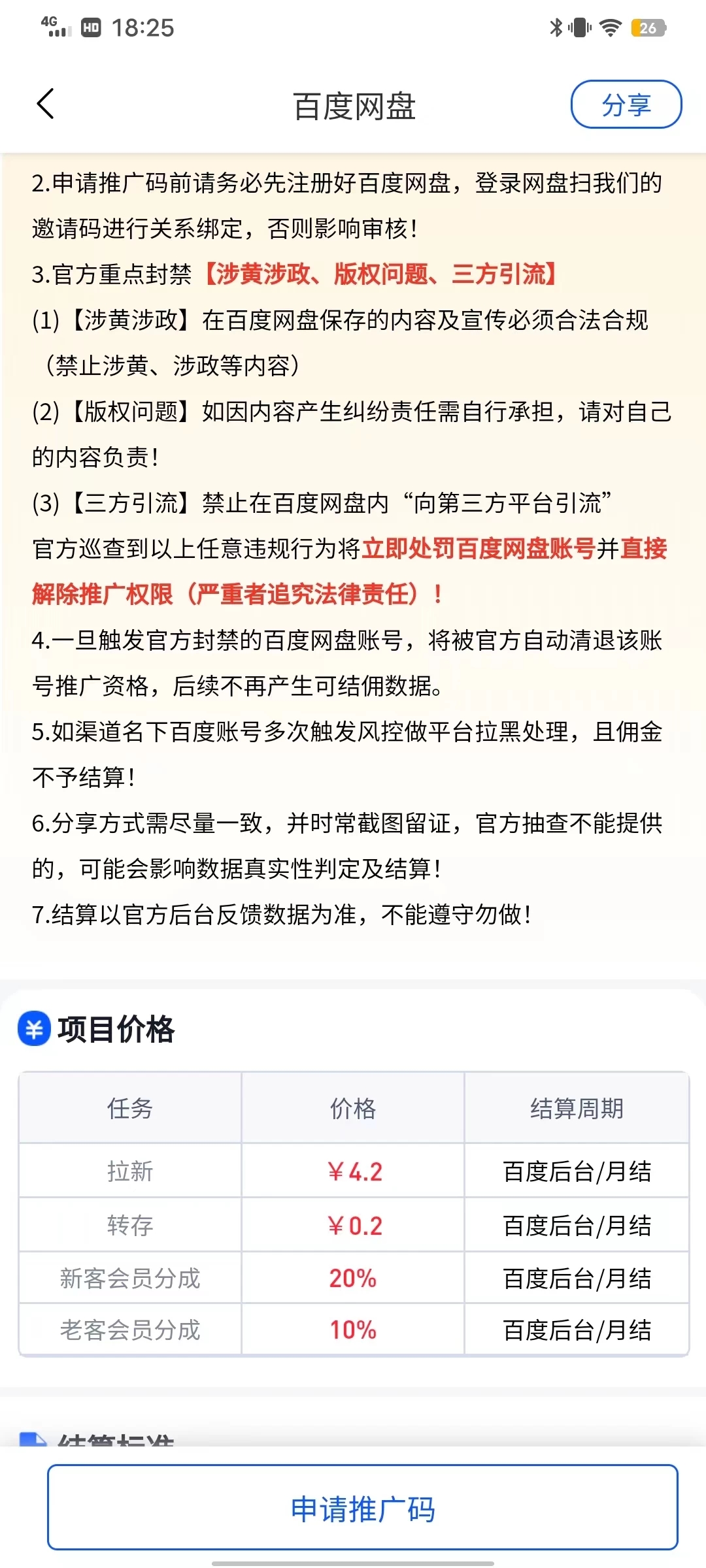
Task: Tap the 申请推广码 button
Action: [353, 1511]
